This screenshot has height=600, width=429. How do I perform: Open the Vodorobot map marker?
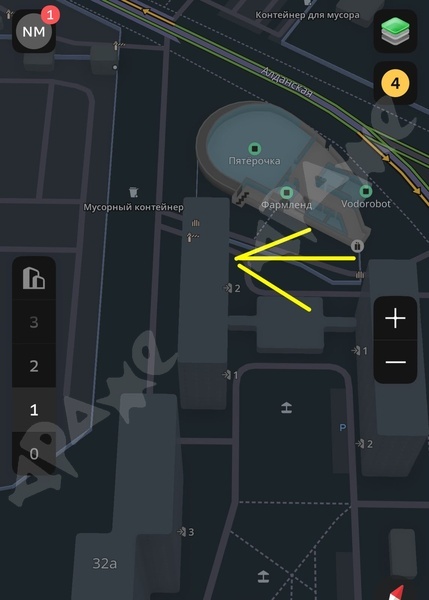(x=366, y=191)
